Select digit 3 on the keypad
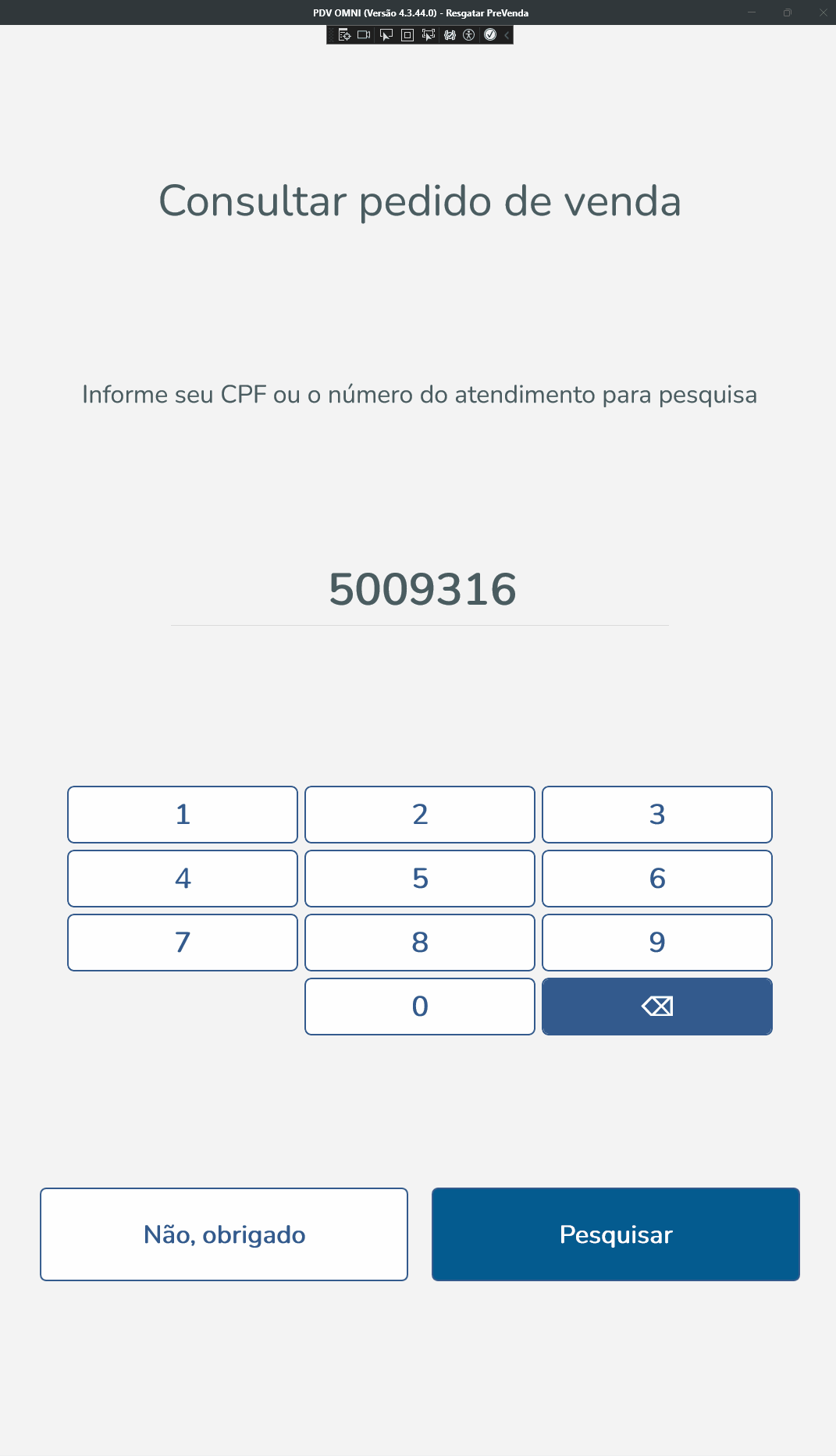Screen dimensions: 836x1456 tap(656, 815)
